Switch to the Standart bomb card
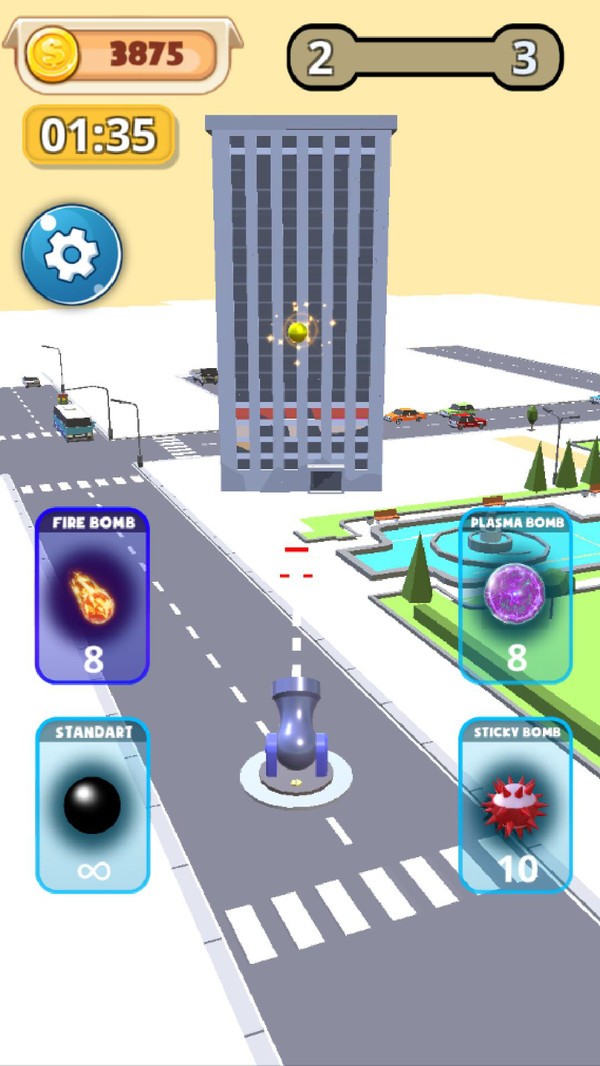The image size is (600, 1066). tap(92, 805)
